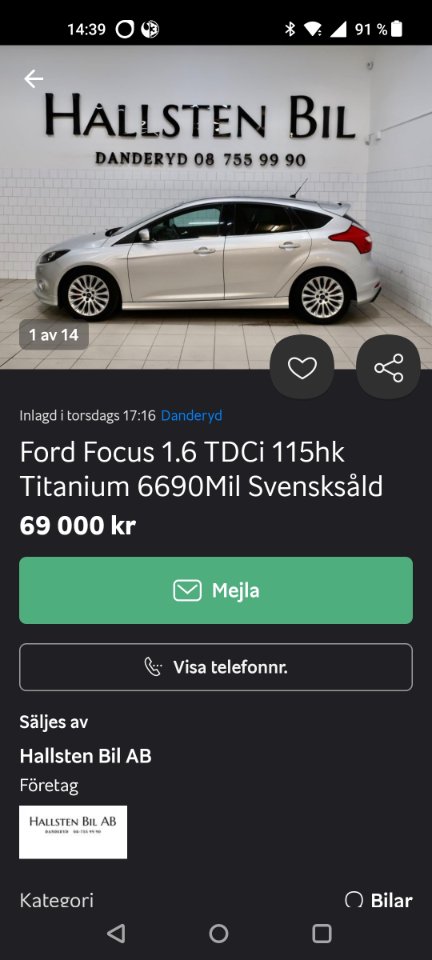432x960 pixels.
Task: Reveal number with Visa telefonnr.
Action: [x=216, y=667]
